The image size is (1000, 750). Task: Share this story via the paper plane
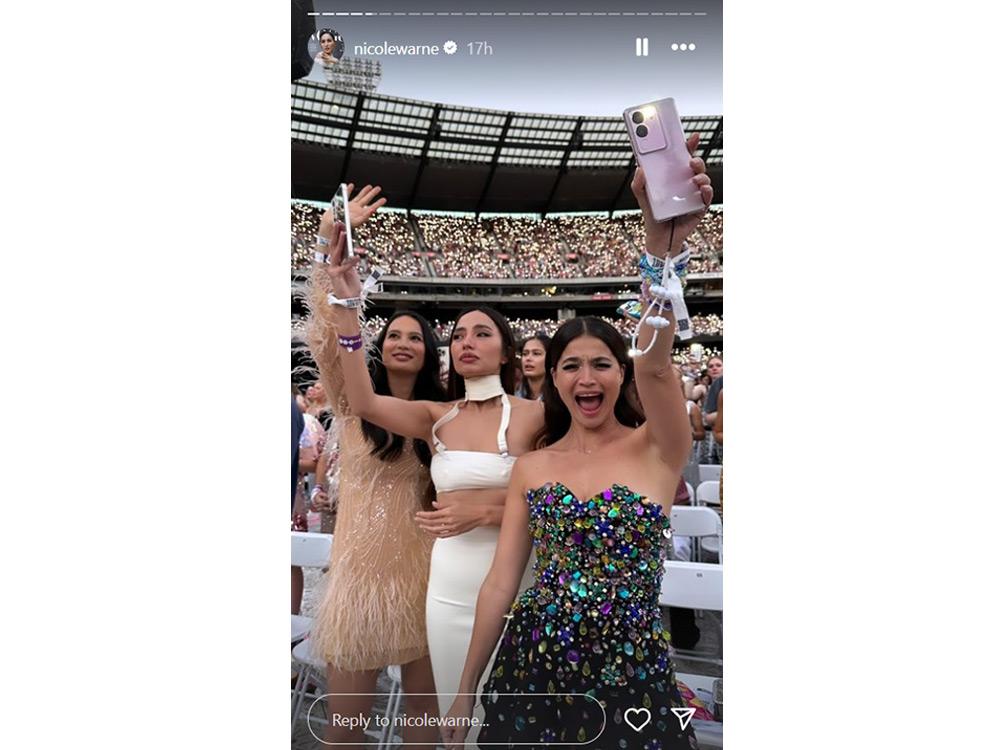point(683,719)
